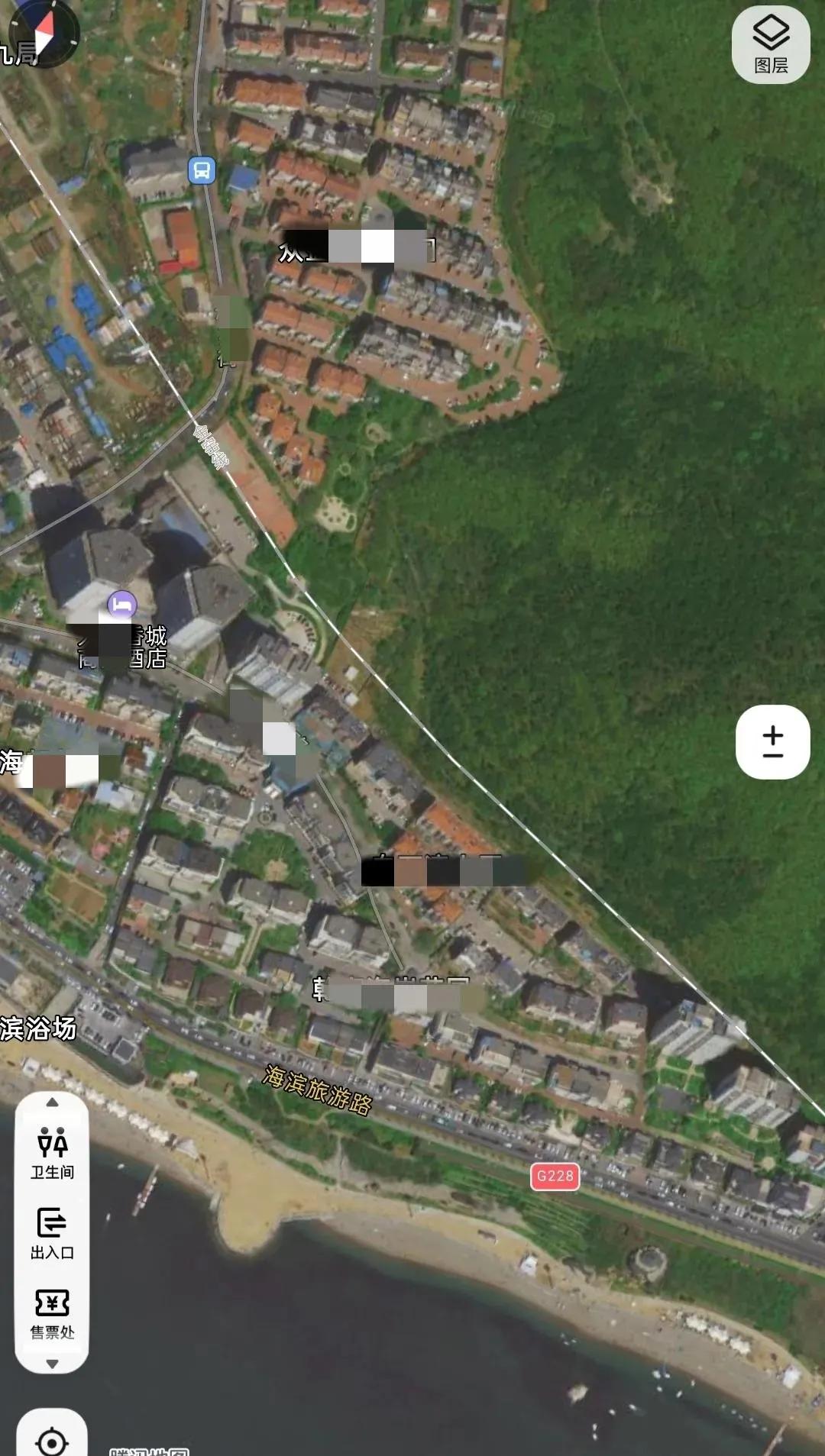Open the 图层 layers panel
Viewport: 825px width, 1456px height.
point(771,44)
